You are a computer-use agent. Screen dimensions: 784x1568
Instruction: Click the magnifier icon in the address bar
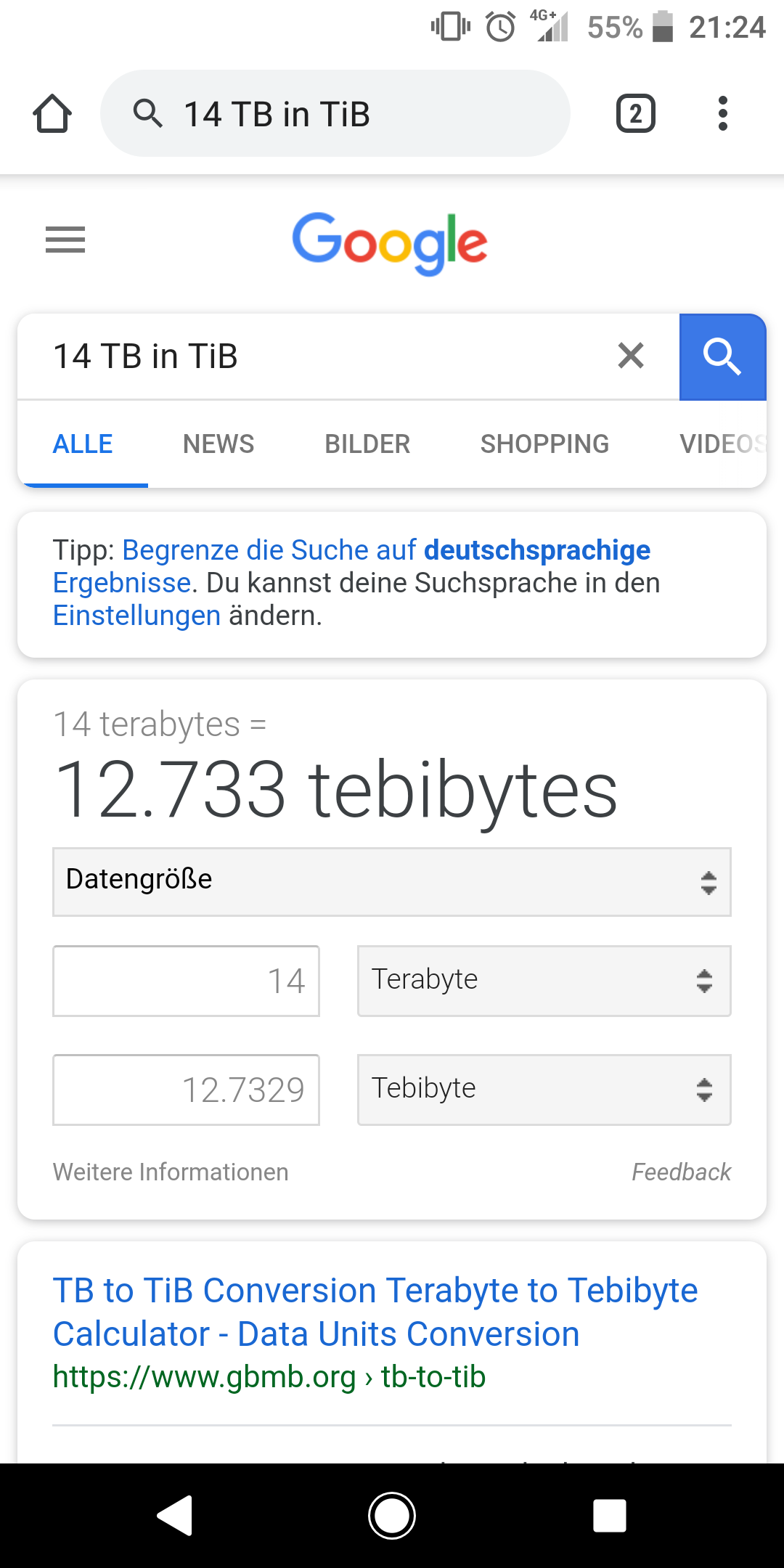click(x=149, y=113)
